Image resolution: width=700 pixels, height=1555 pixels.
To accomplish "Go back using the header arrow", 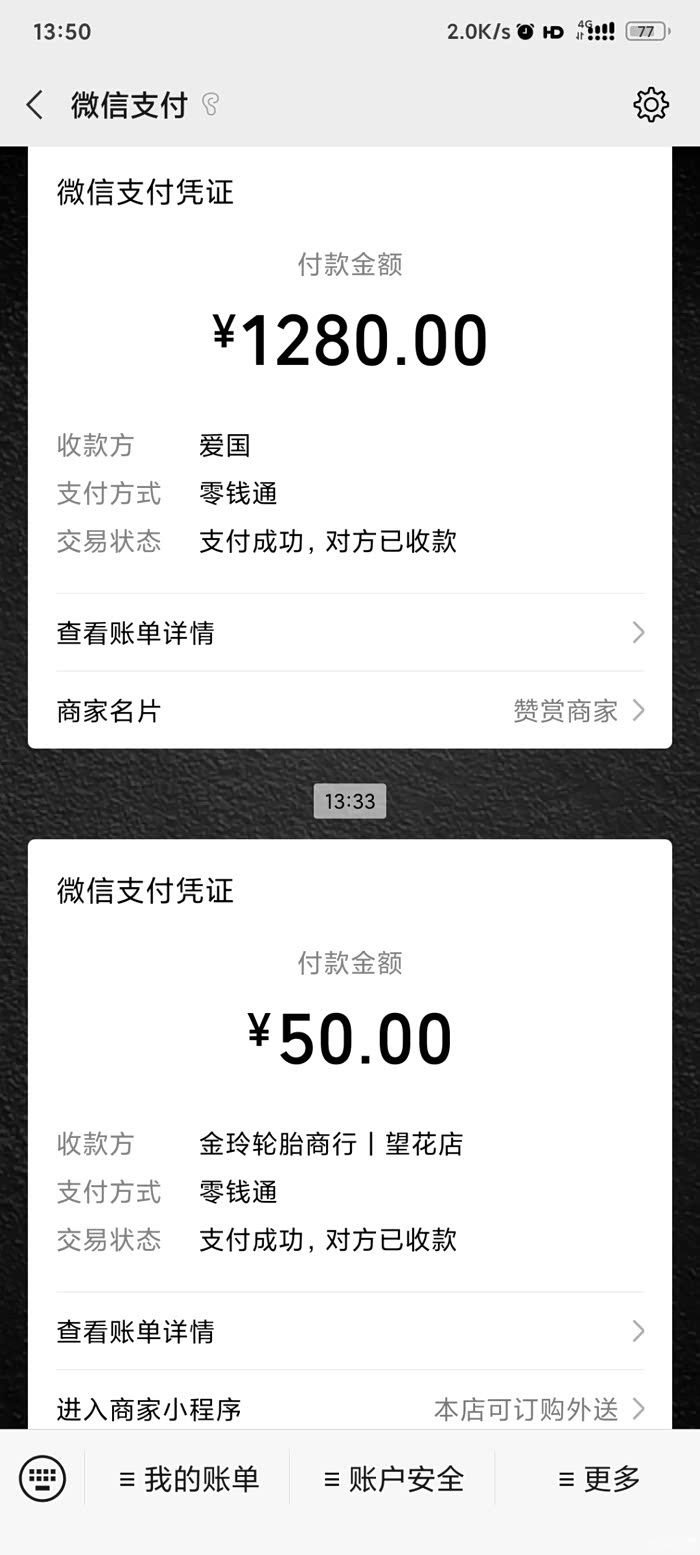I will (x=35, y=105).
